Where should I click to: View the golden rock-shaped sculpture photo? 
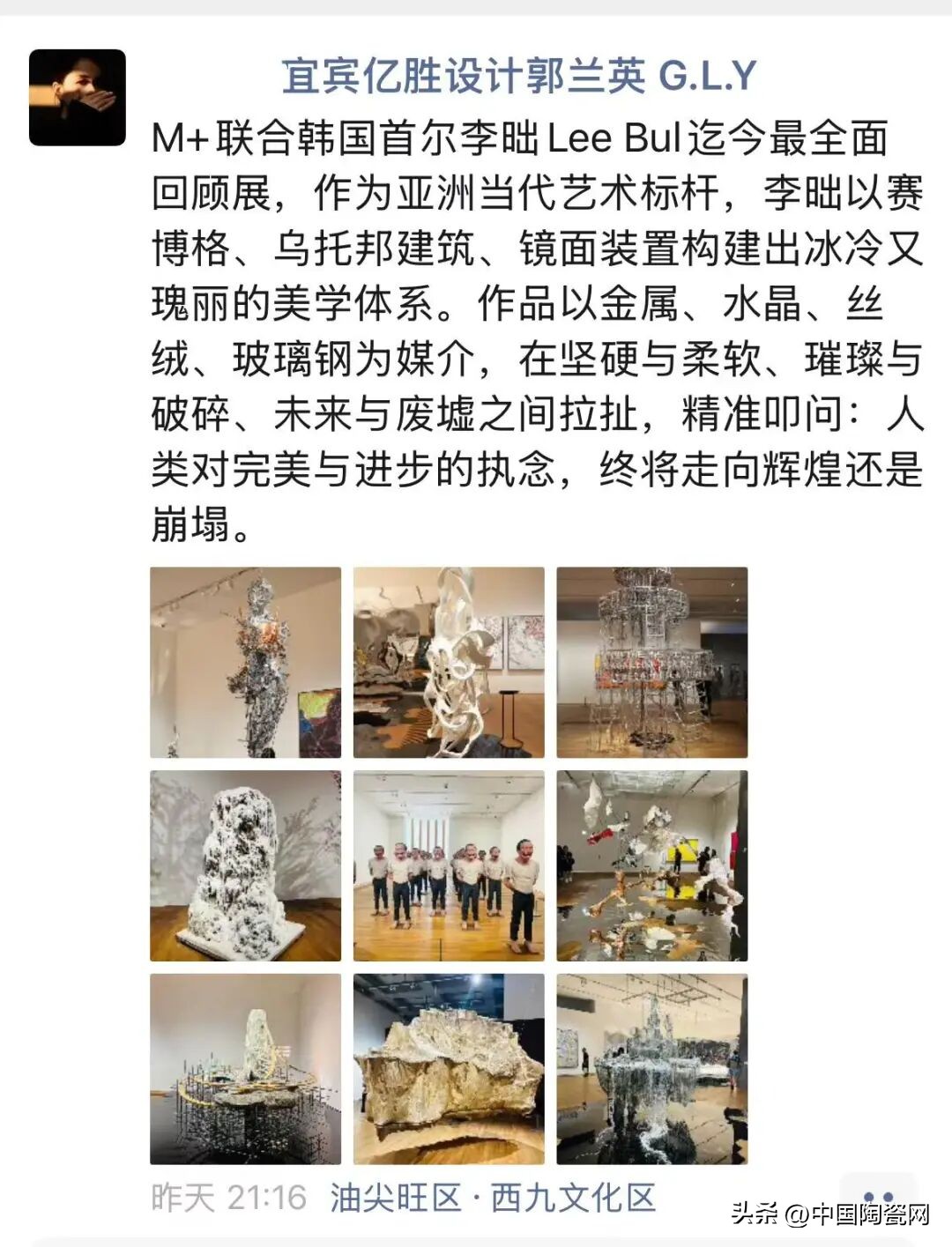449,1069
